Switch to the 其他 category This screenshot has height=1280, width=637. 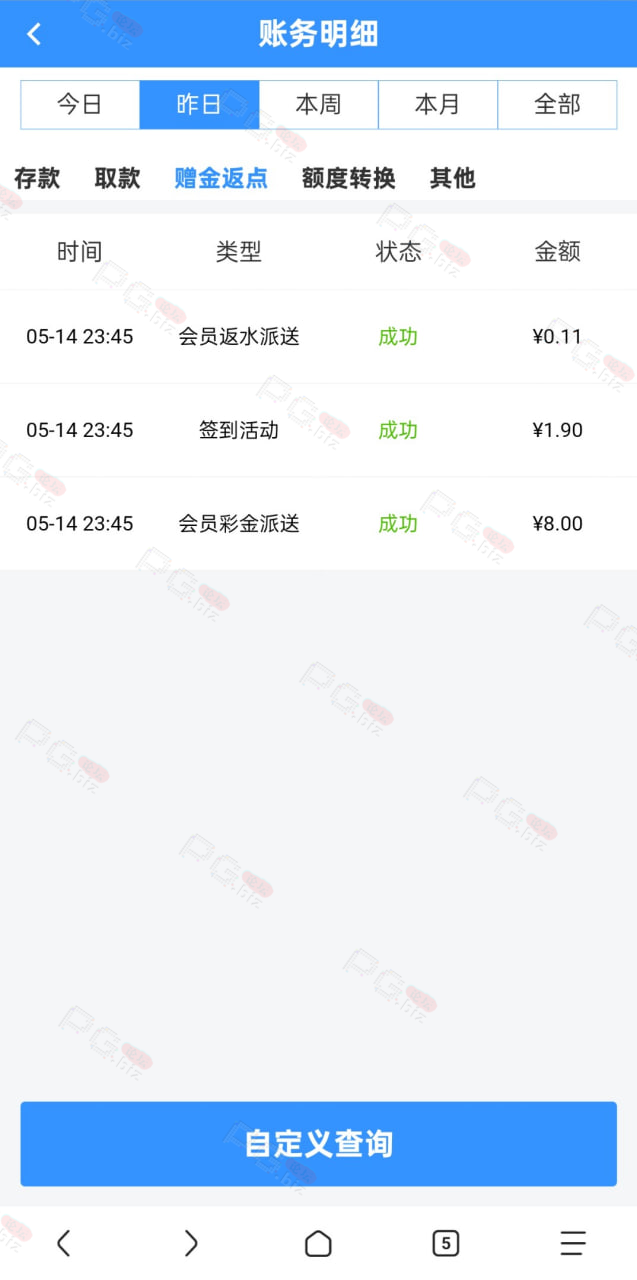[x=452, y=178]
